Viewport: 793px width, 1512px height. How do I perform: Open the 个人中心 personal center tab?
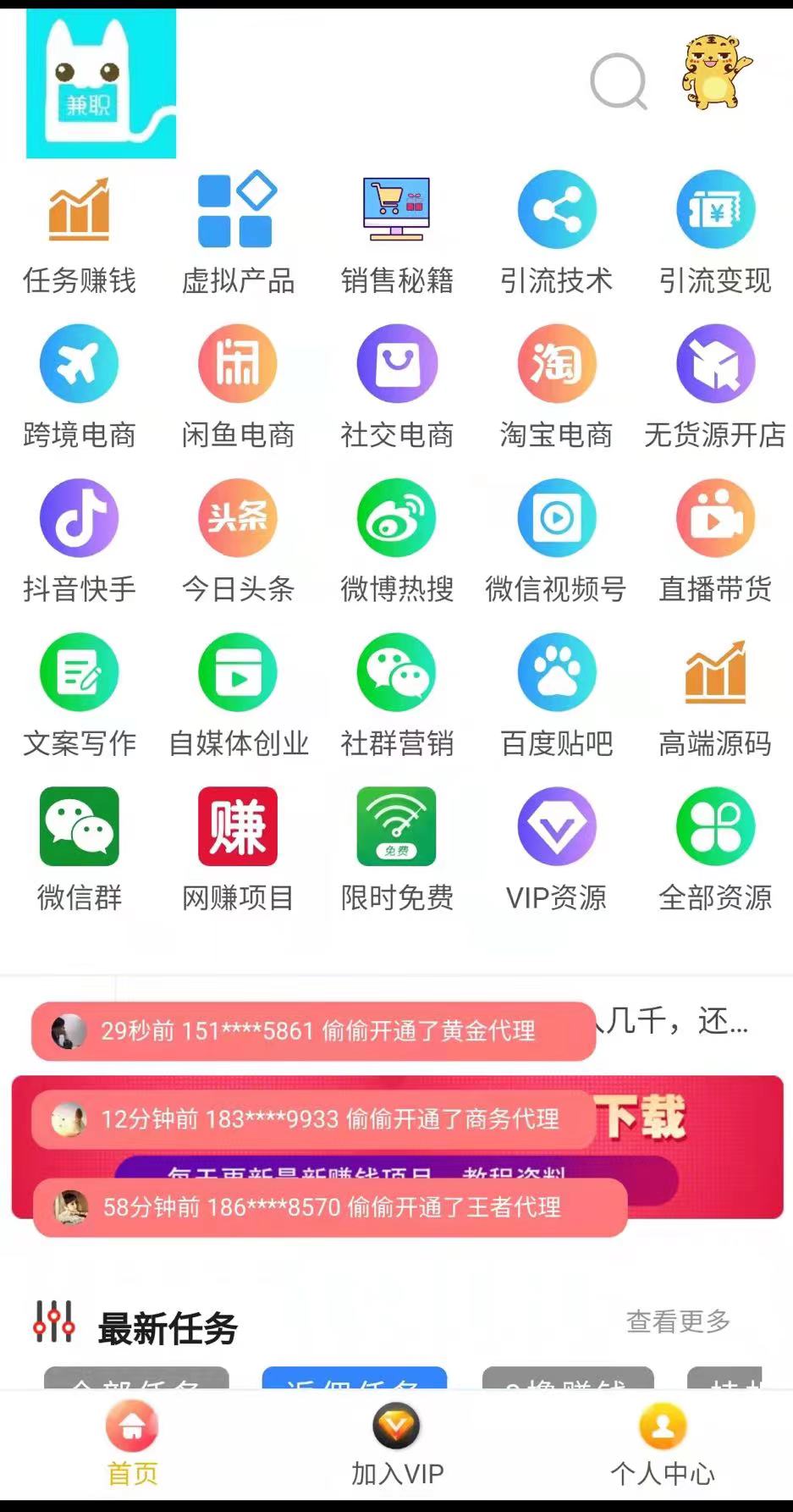point(663,1445)
